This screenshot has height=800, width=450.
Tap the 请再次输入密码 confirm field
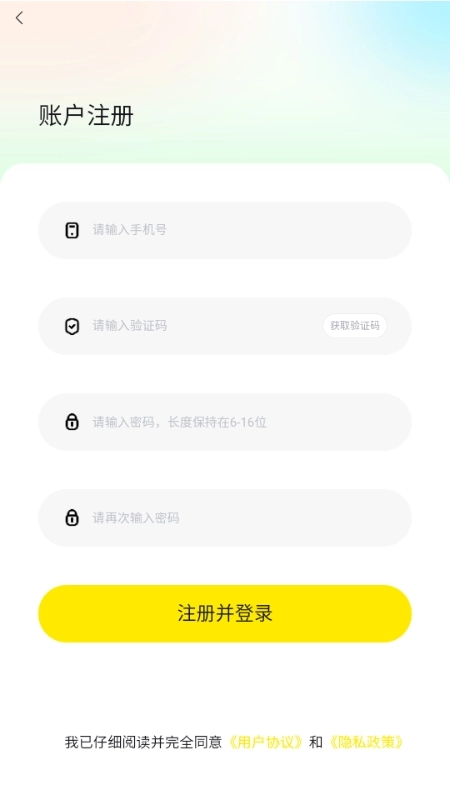pyautogui.click(x=225, y=518)
